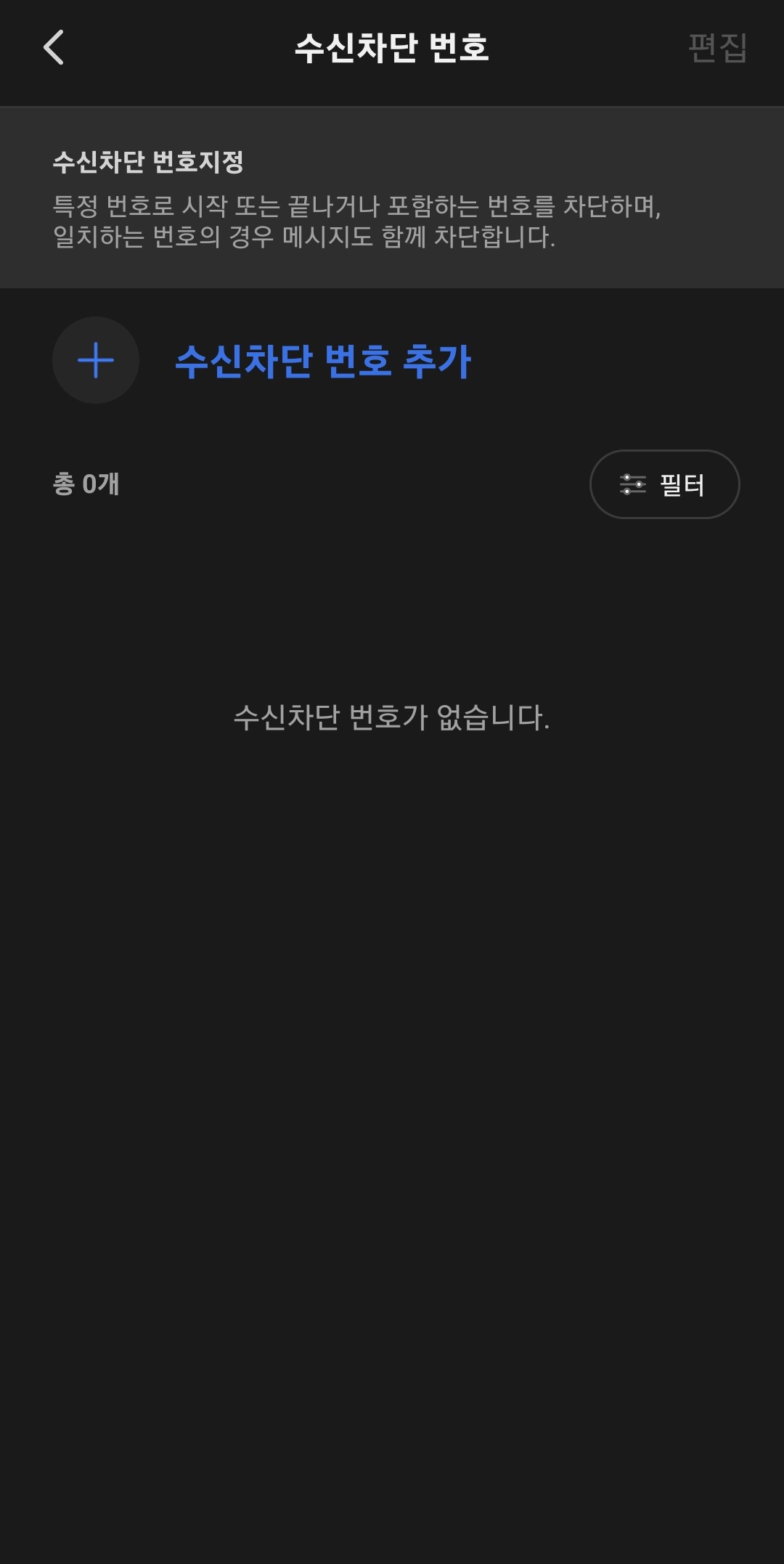Image resolution: width=784 pixels, height=1564 pixels.
Task: Click the 수신차단 번호 추가 link
Action: [x=324, y=361]
